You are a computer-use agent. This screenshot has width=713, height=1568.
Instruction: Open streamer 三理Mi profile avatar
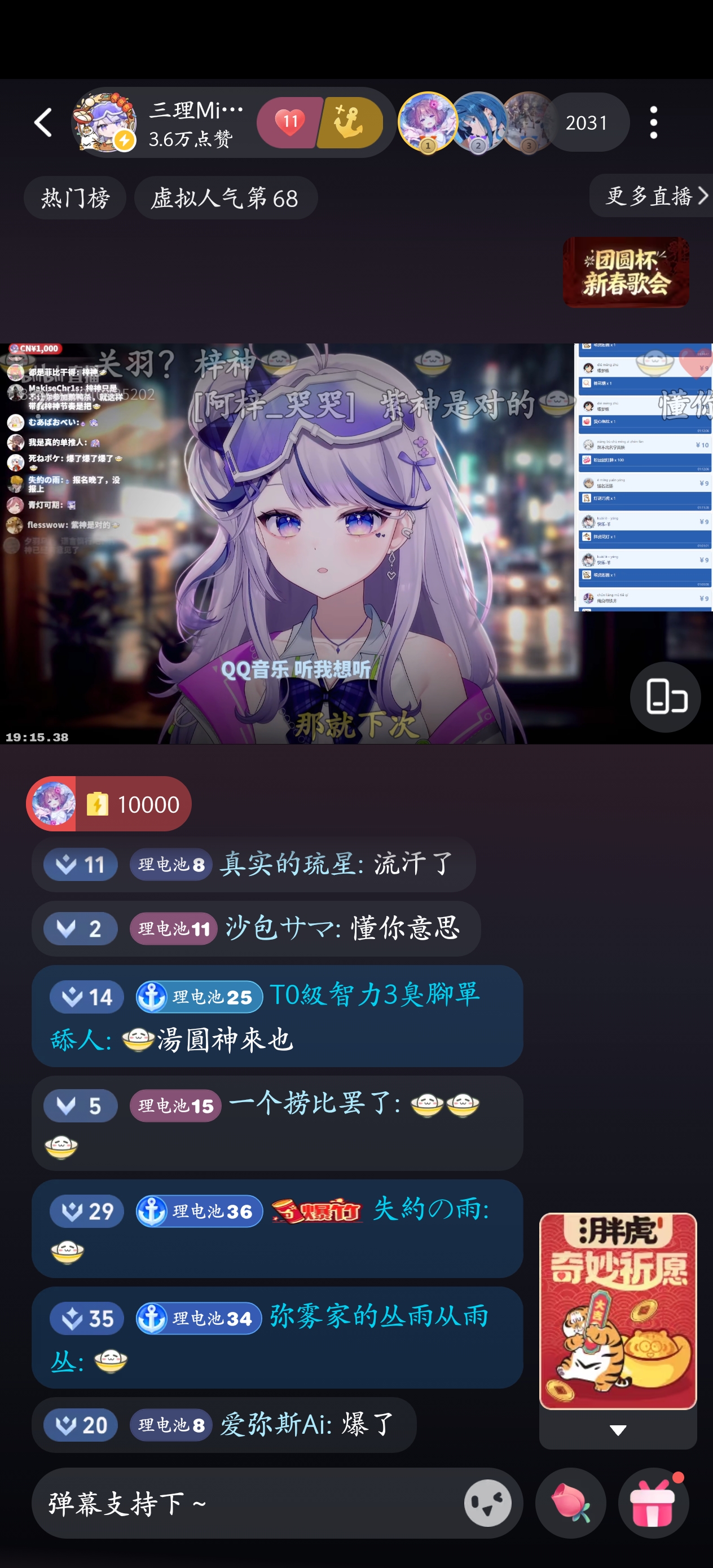105,123
